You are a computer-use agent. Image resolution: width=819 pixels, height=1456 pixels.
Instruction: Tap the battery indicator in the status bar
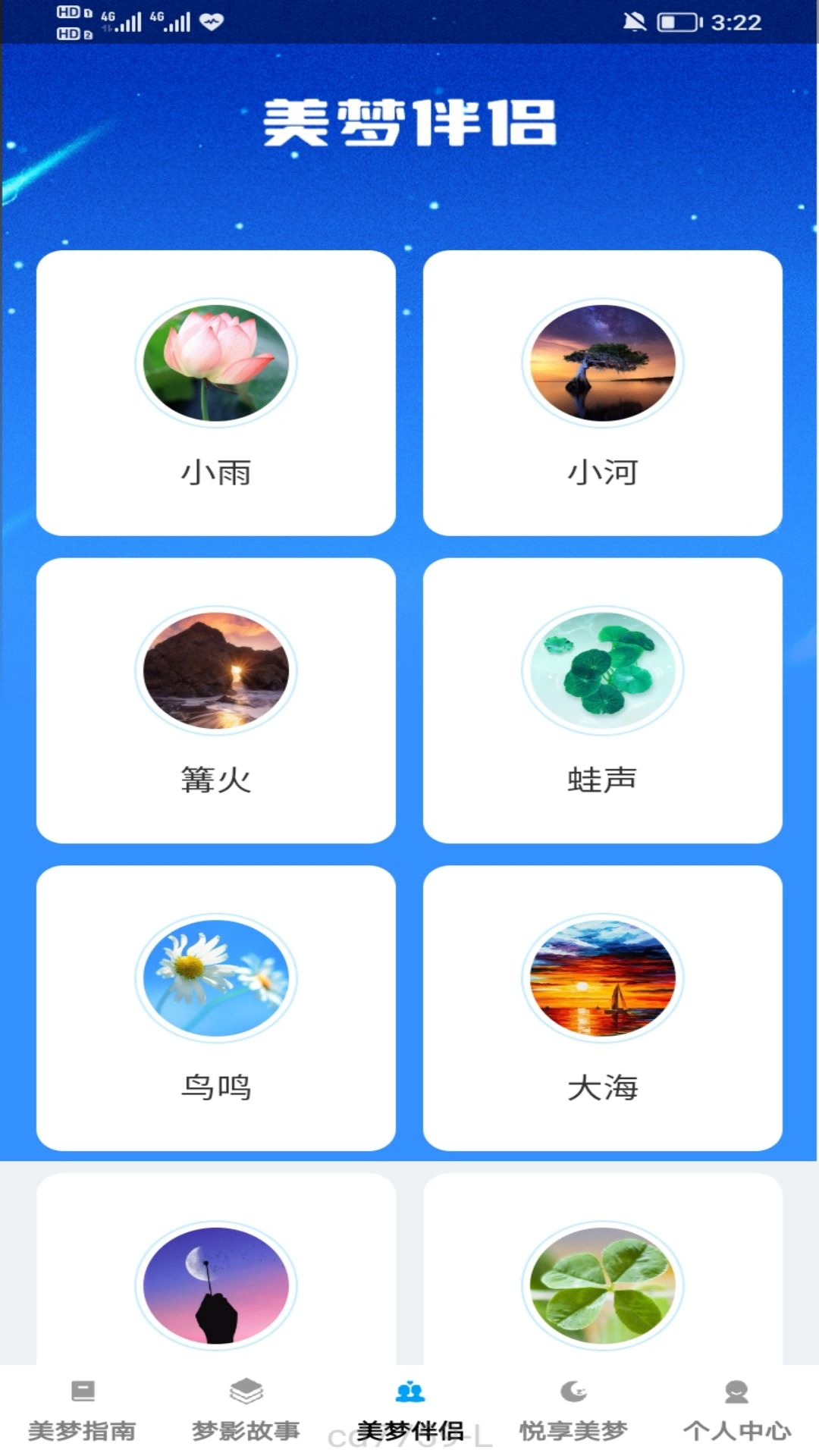pos(677,23)
